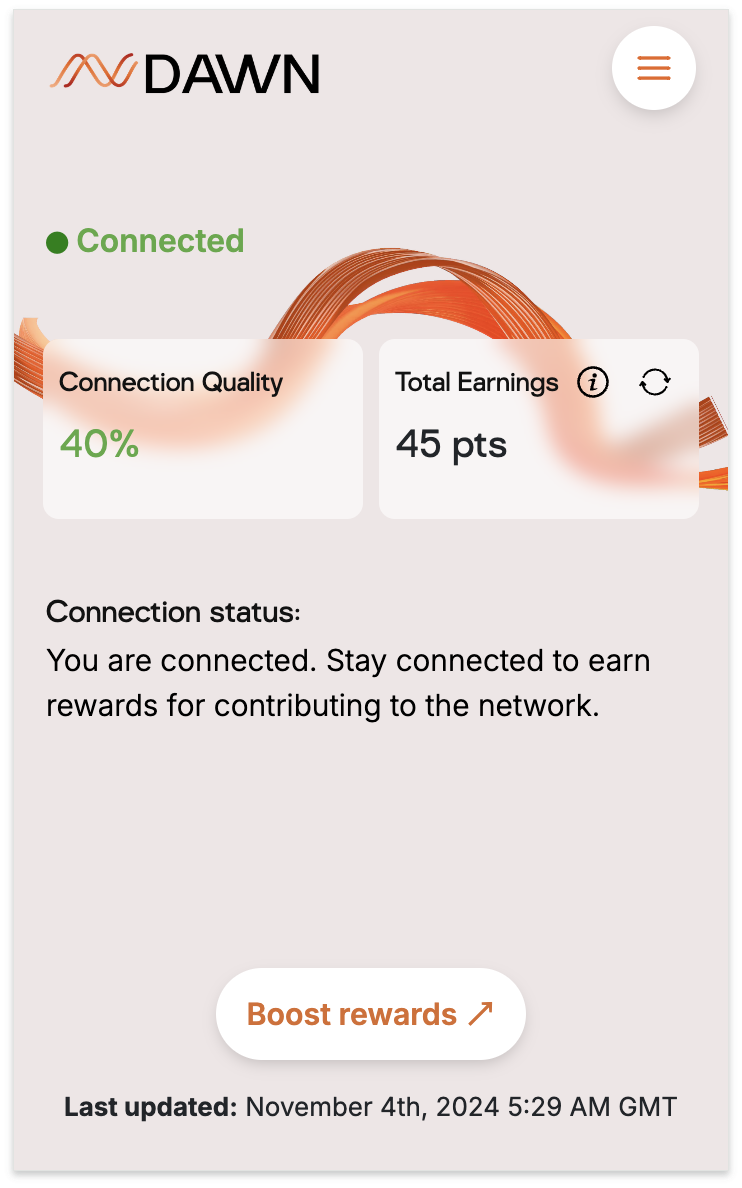Show Total Earnings info
The width and height of the screenshot is (742, 1188).
(593, 382)
